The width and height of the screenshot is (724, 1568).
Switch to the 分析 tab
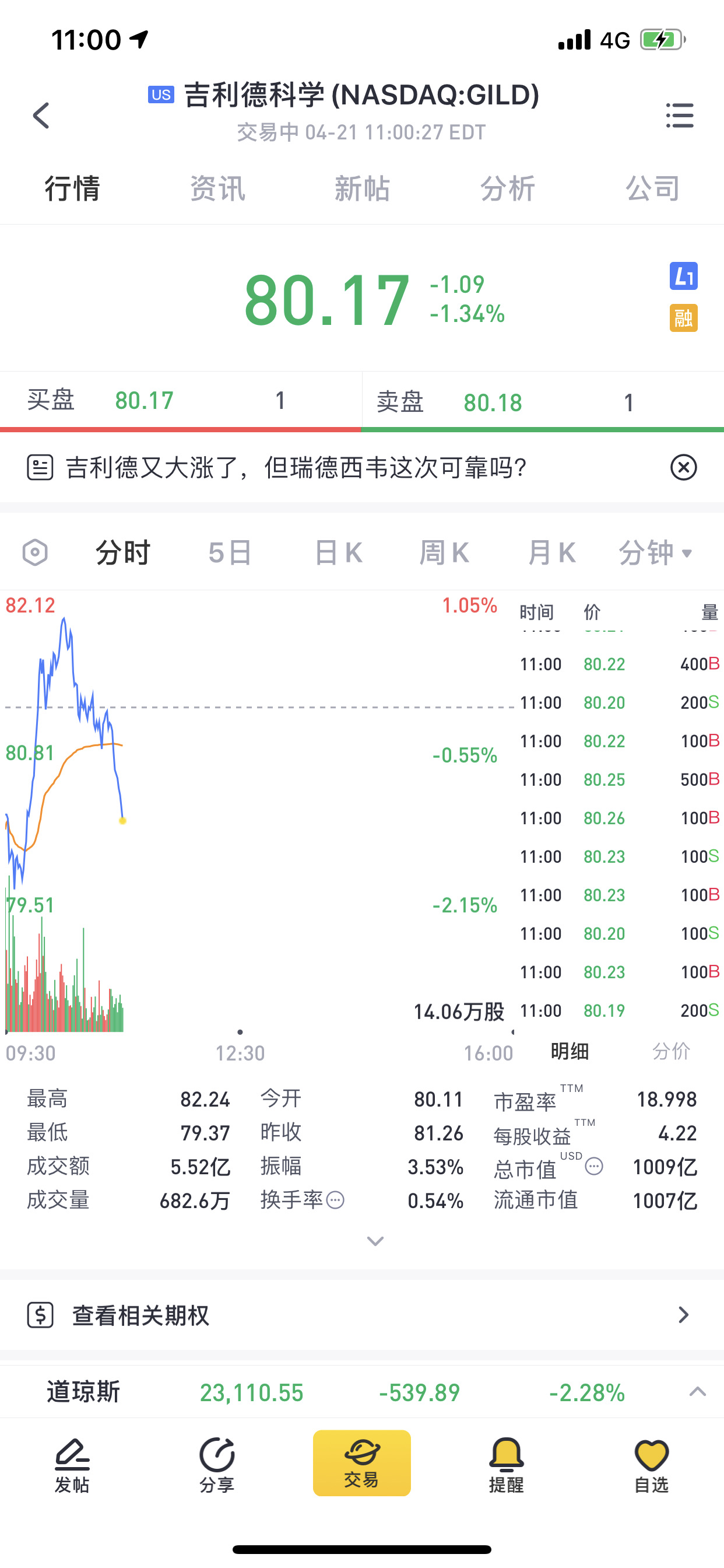point(507,188)
